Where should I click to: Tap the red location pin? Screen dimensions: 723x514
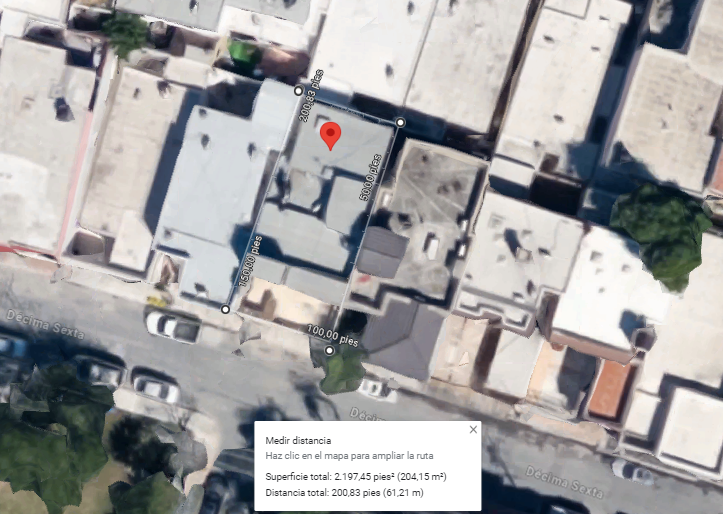[330, 136]
